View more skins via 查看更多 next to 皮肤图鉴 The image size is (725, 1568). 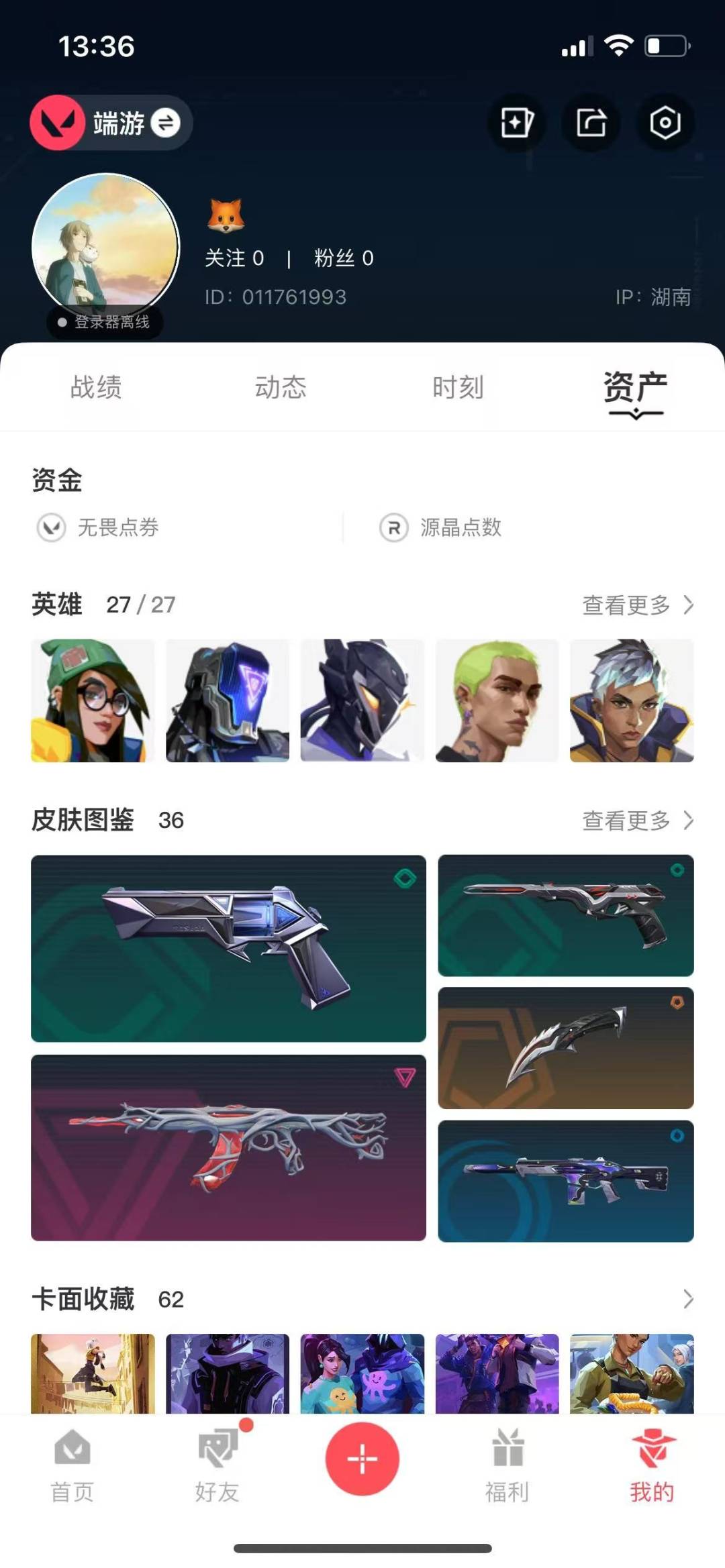(638, 820)
